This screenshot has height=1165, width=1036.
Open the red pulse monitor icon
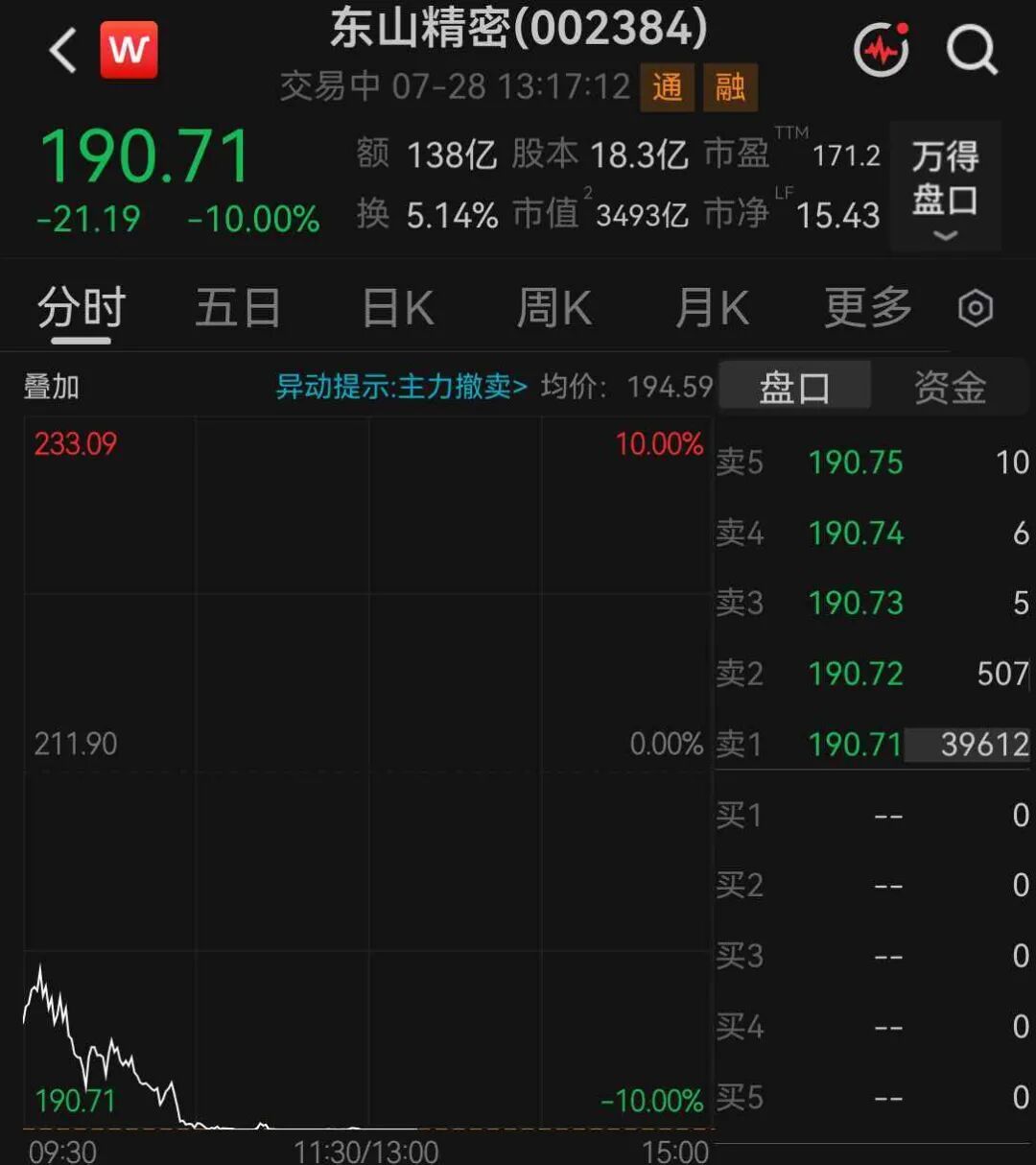coord(882,49)
